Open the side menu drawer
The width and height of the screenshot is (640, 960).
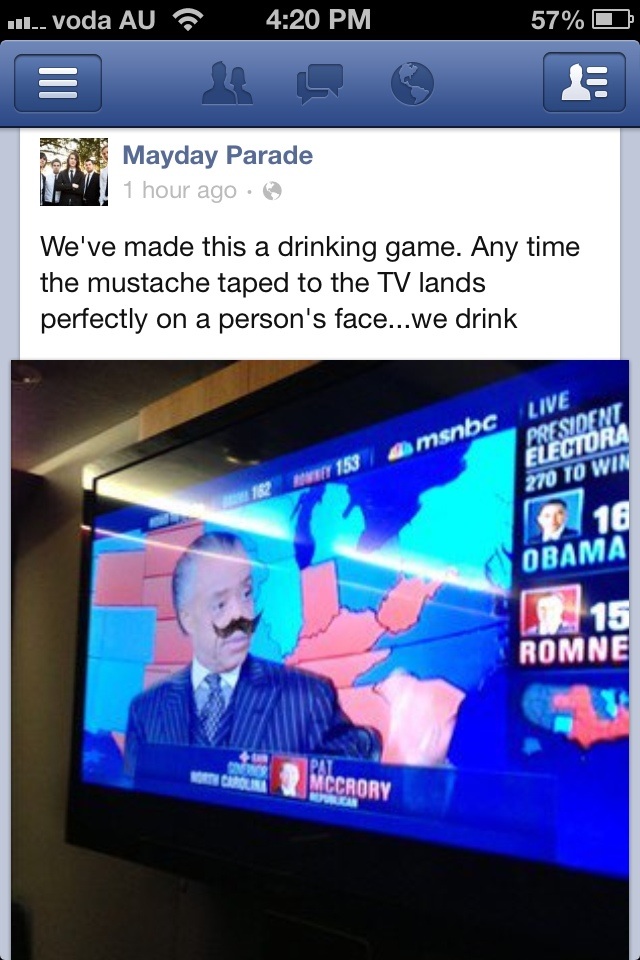pos(57,84)
